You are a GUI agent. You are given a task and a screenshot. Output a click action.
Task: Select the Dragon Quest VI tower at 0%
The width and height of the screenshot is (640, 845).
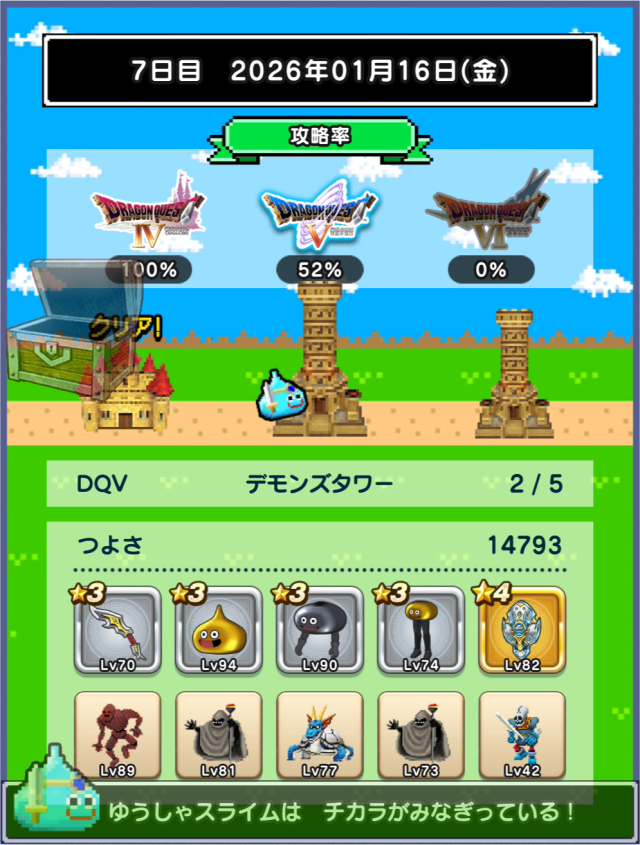[x=513, y=373]
